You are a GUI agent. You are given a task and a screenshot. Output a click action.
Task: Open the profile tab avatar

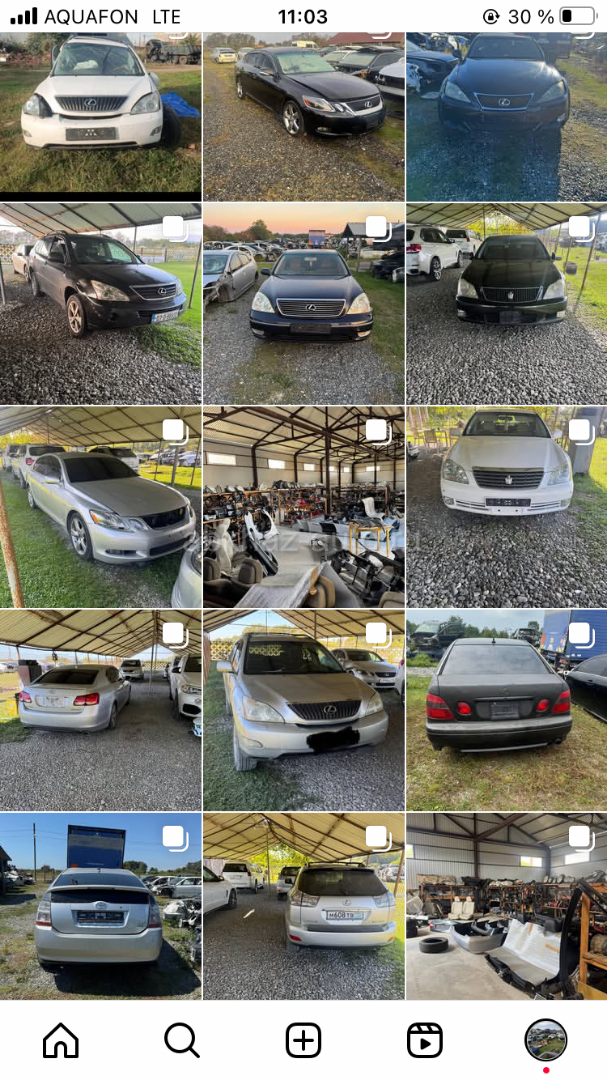point(546,1041)
